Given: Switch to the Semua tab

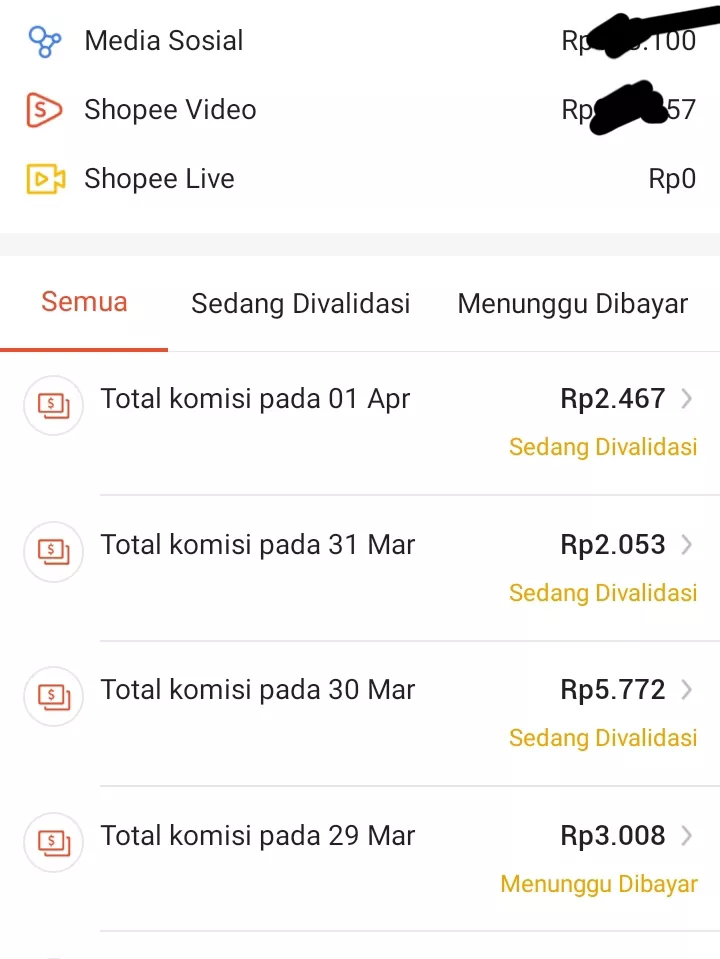Looking at the screenshot, I should (84, 303).
